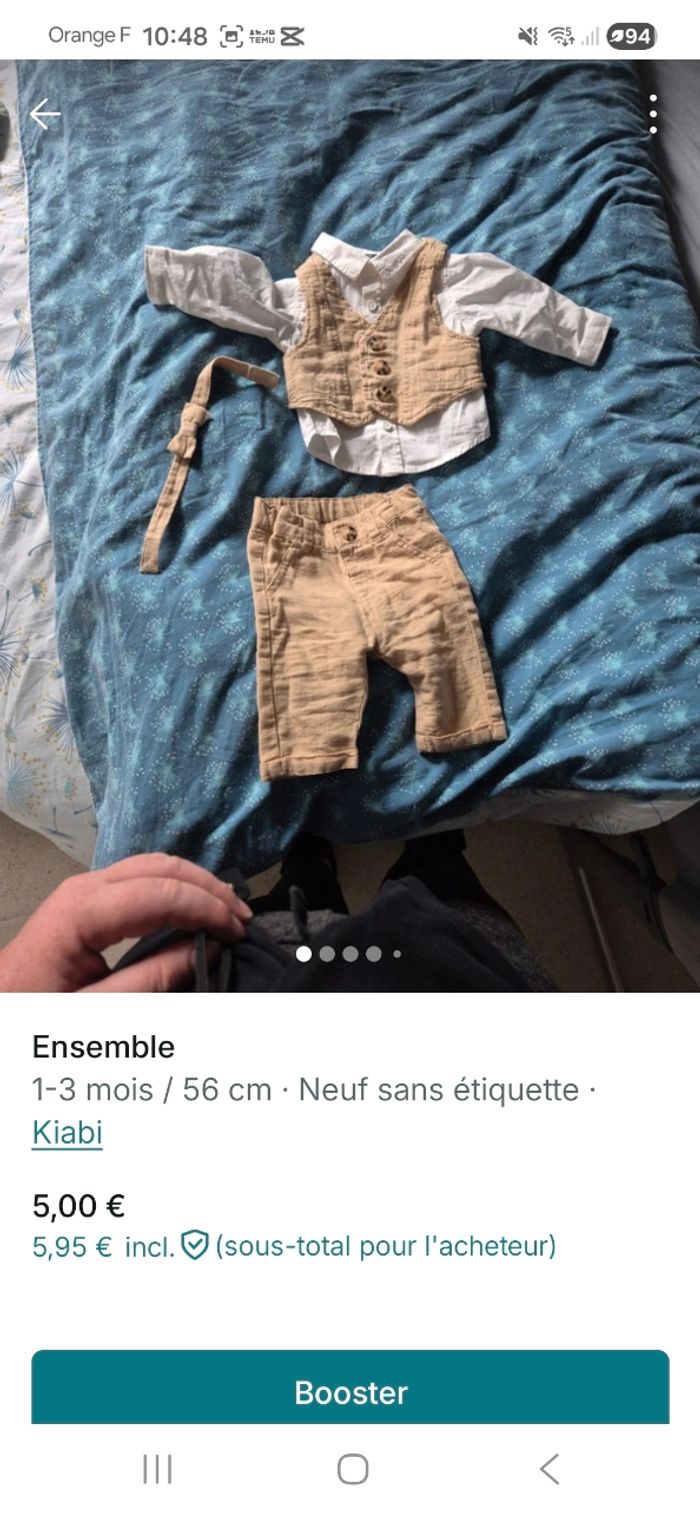Go back using the arrow icon
This screenshot has width=700, height=1517.
[44, 115]
